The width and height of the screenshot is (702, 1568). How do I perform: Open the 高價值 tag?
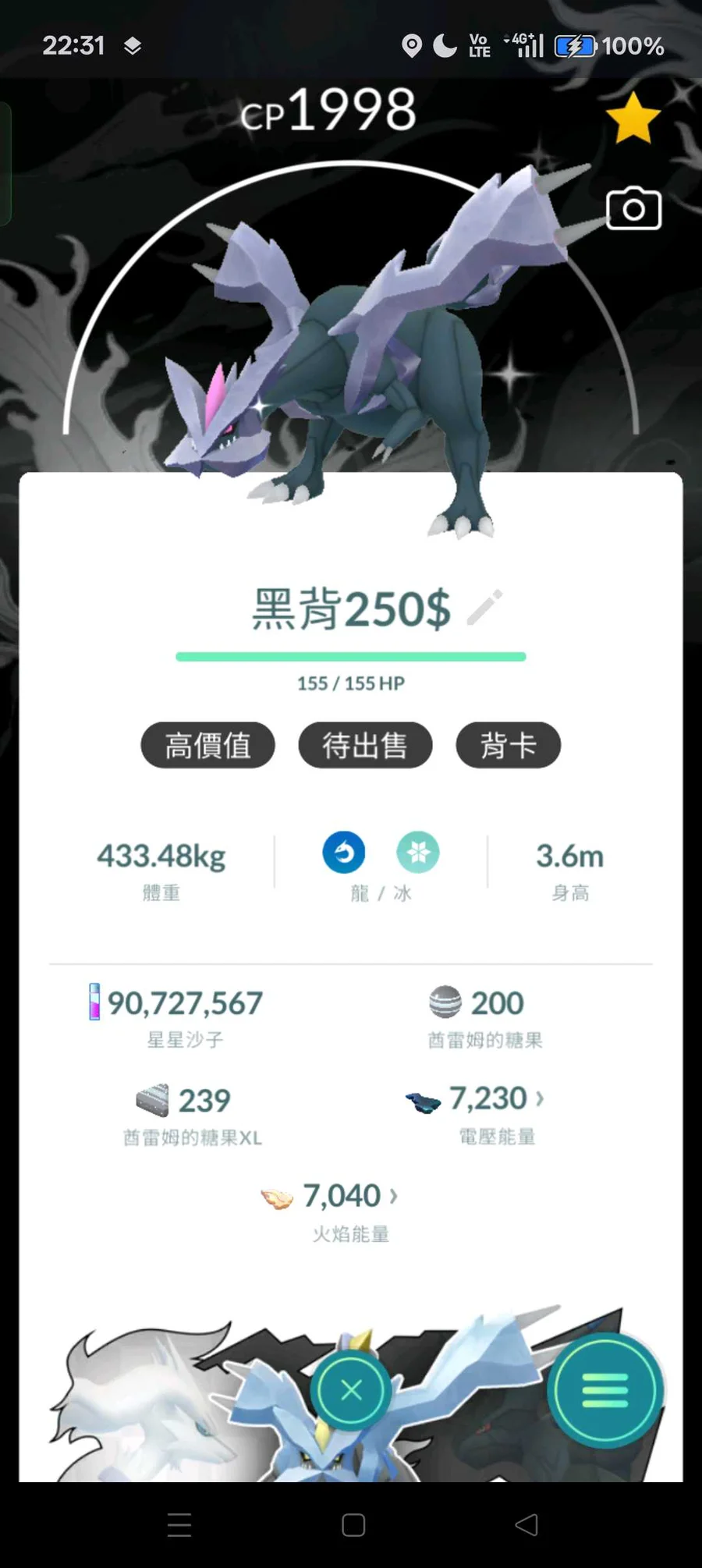coord(207,745)
